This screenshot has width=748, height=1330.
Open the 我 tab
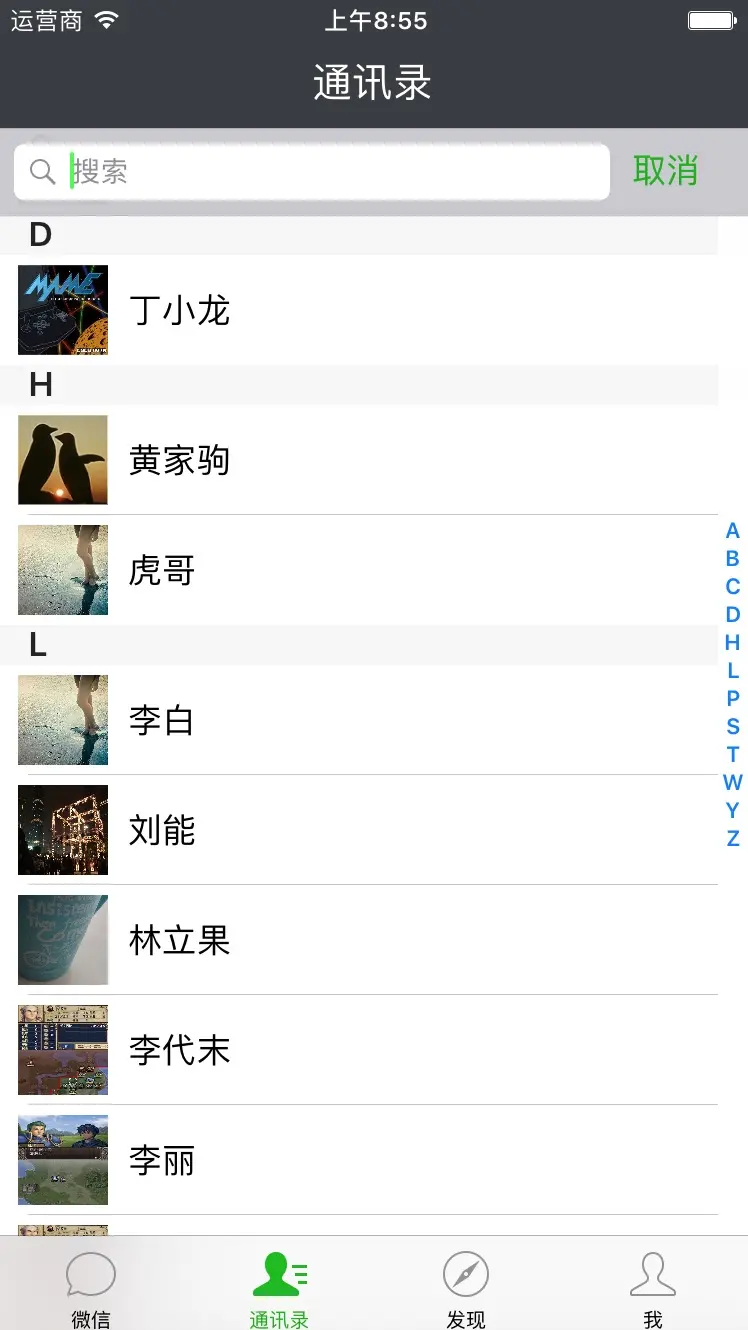click(x=653, y=1290)
